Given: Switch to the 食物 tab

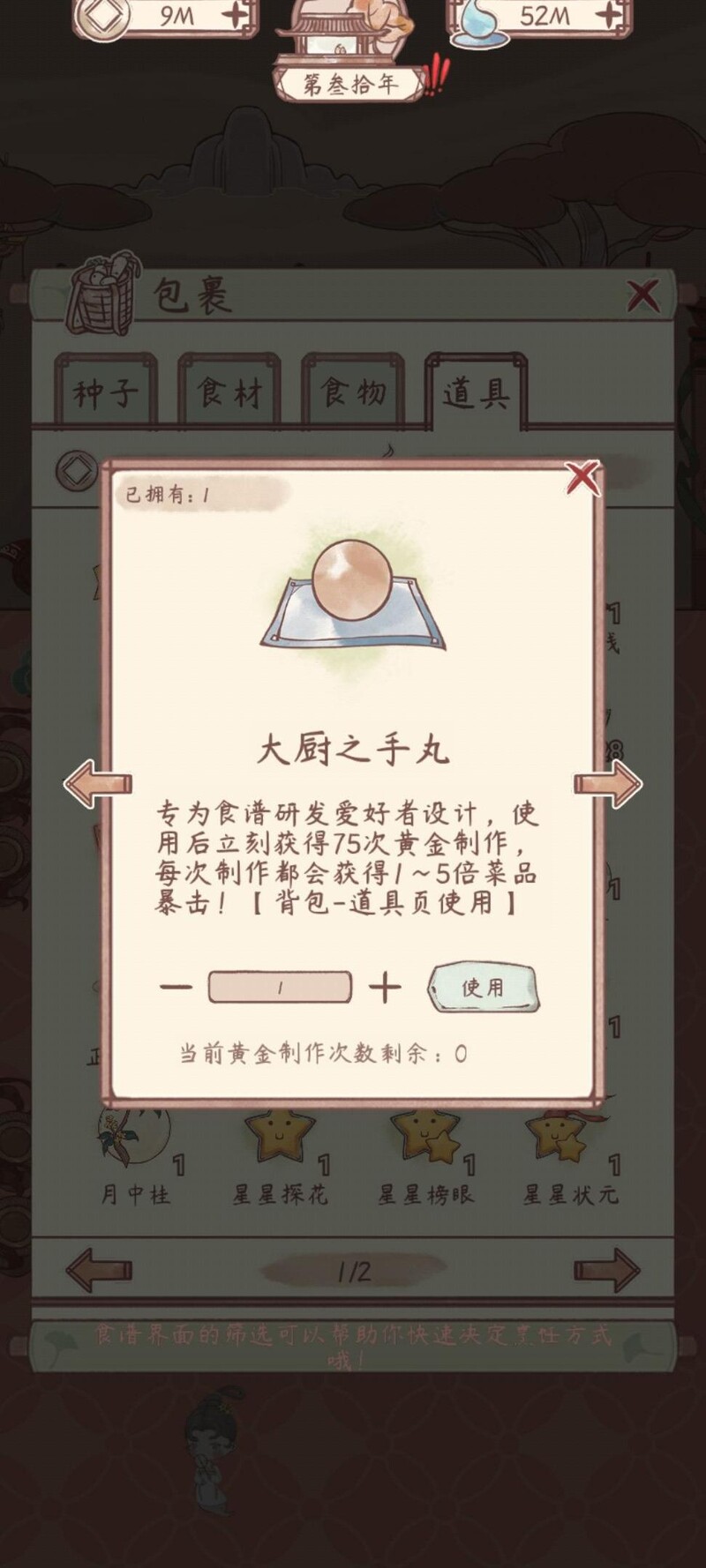Looking at the screenshot, I should pos(353,392).
